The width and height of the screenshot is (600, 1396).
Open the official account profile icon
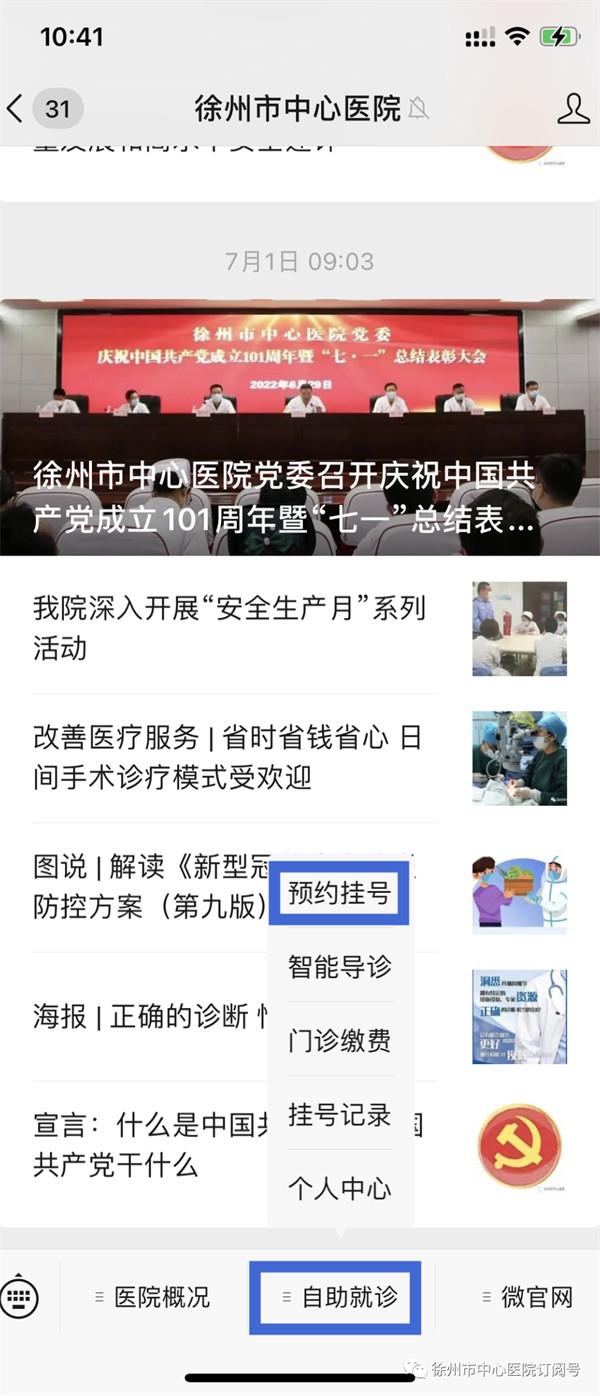573,108
